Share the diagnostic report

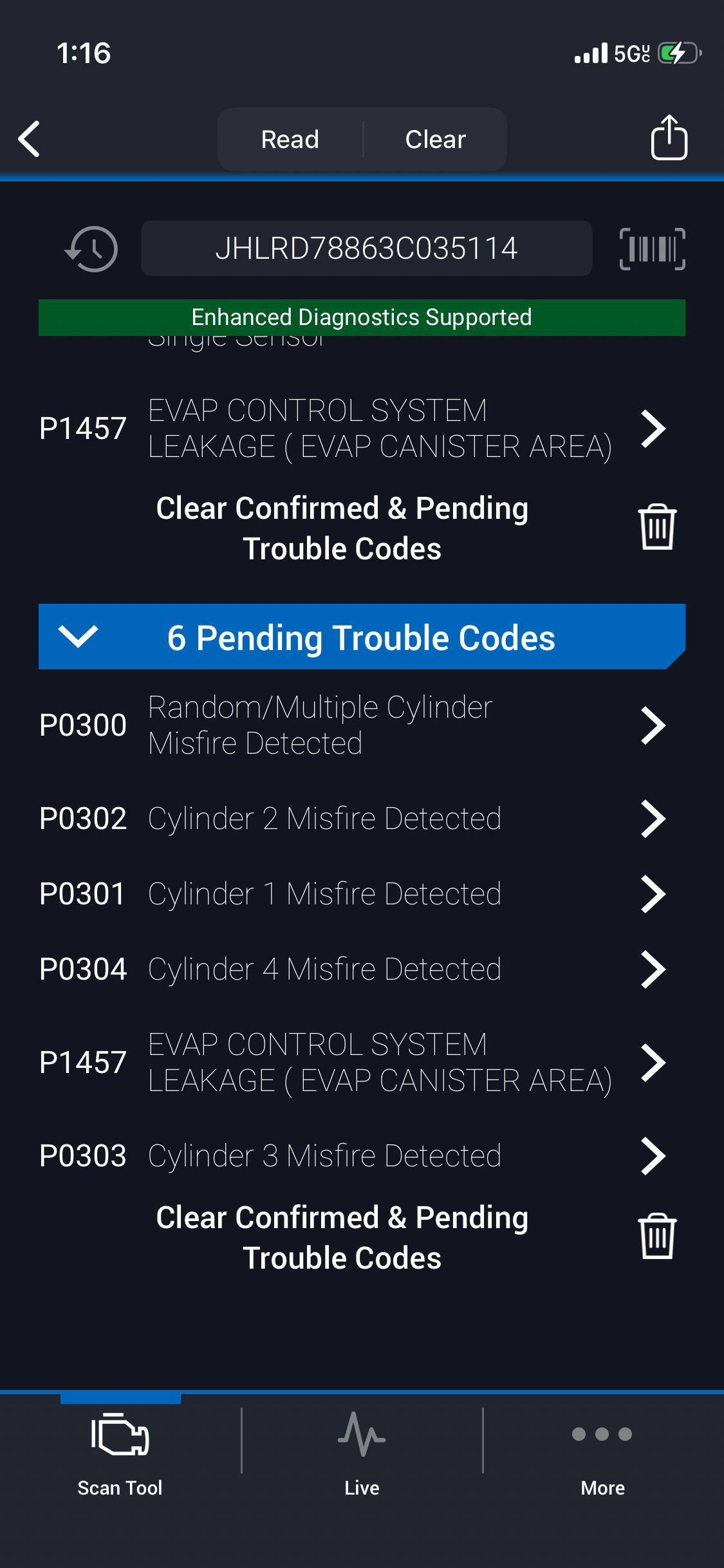pos(669,138)
